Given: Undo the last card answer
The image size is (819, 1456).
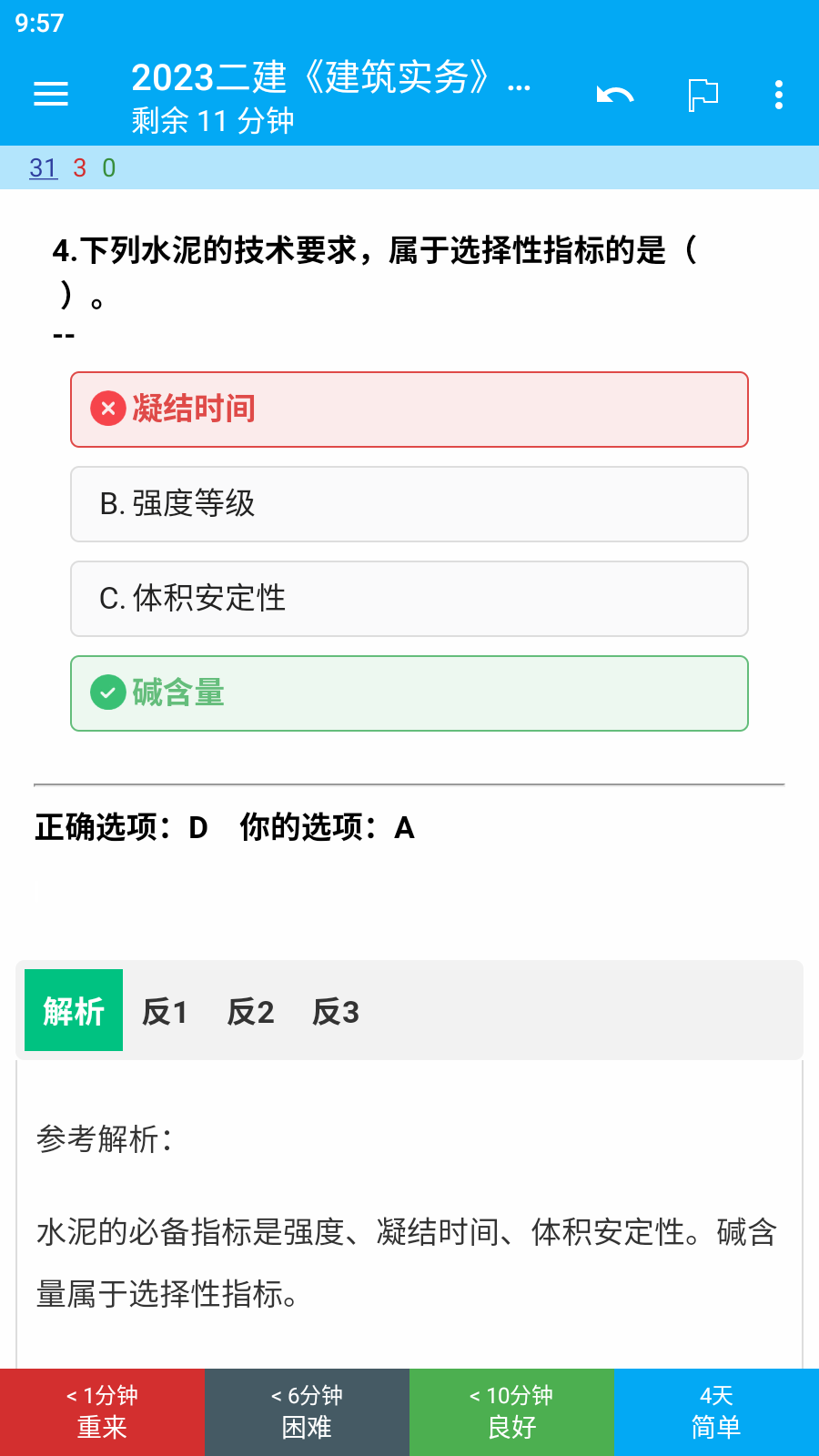Looking at the screenshot, I should (615, 94).
